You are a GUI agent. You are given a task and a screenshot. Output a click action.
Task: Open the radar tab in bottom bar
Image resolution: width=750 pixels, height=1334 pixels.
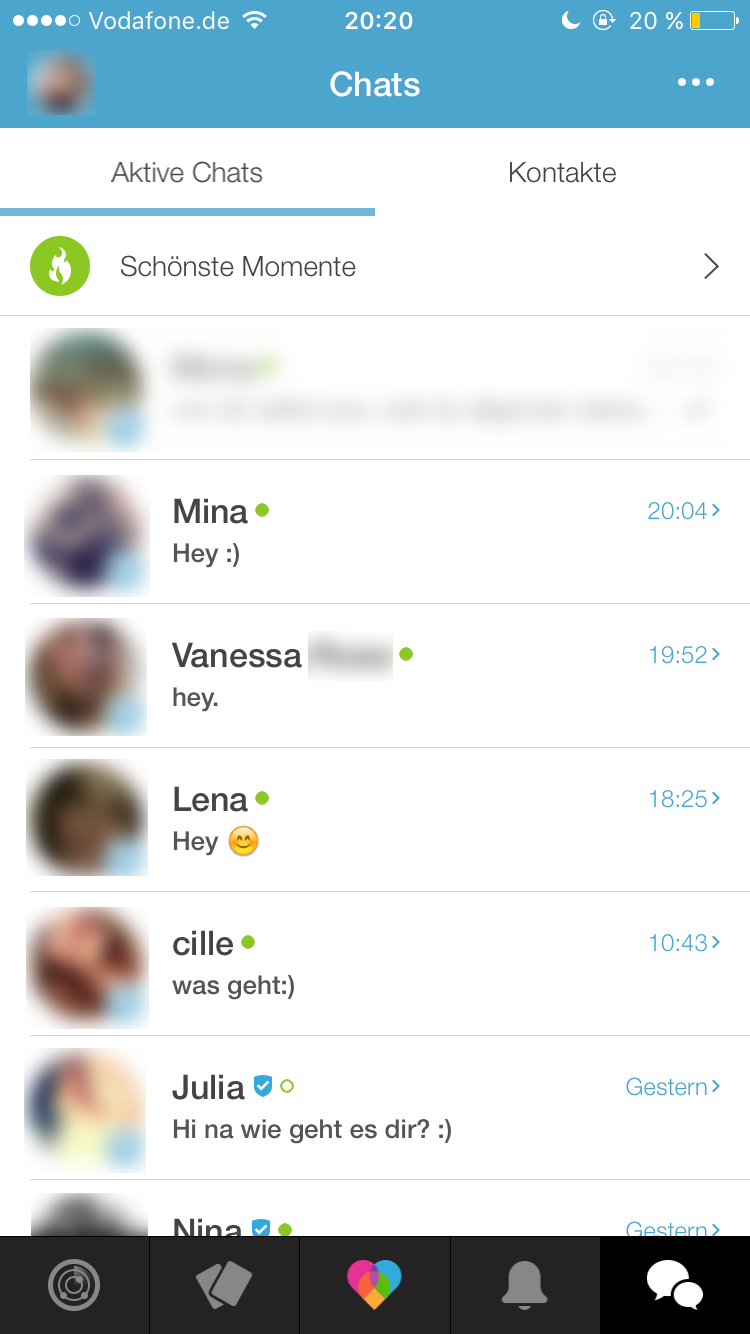[74, 1285]
